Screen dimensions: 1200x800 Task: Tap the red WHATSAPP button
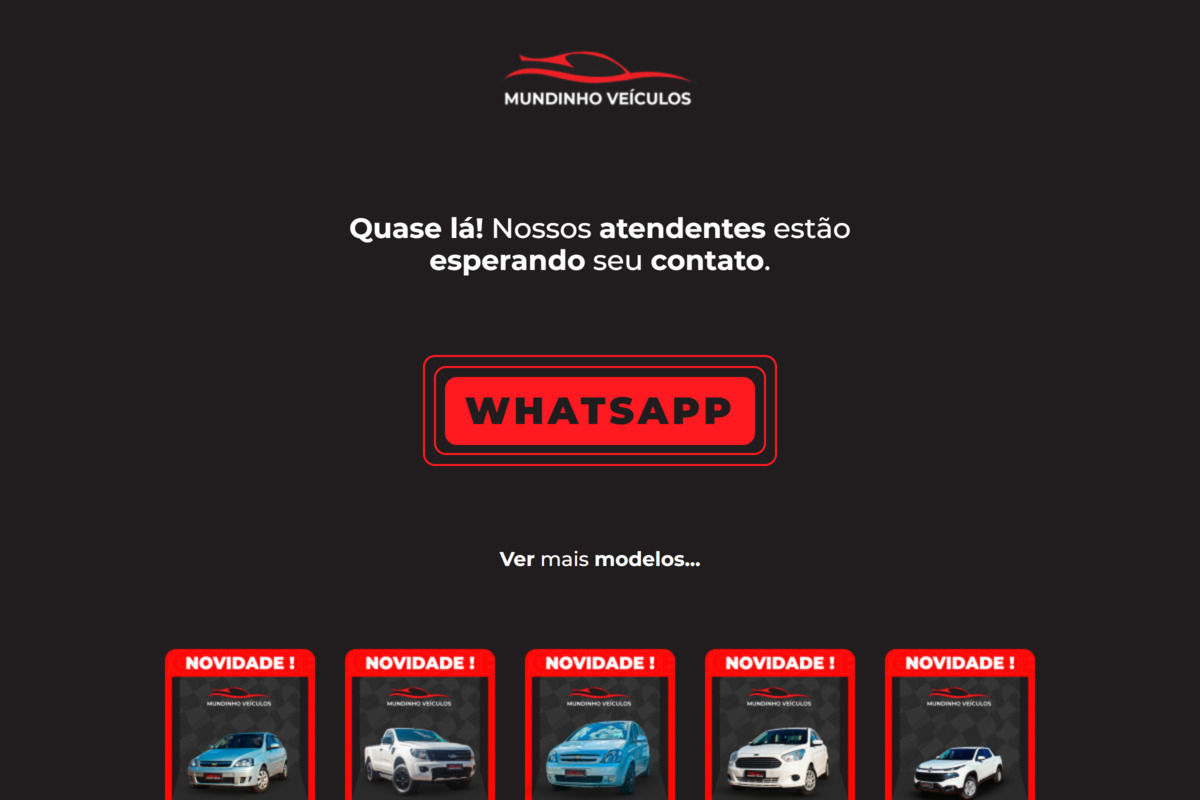599,411
